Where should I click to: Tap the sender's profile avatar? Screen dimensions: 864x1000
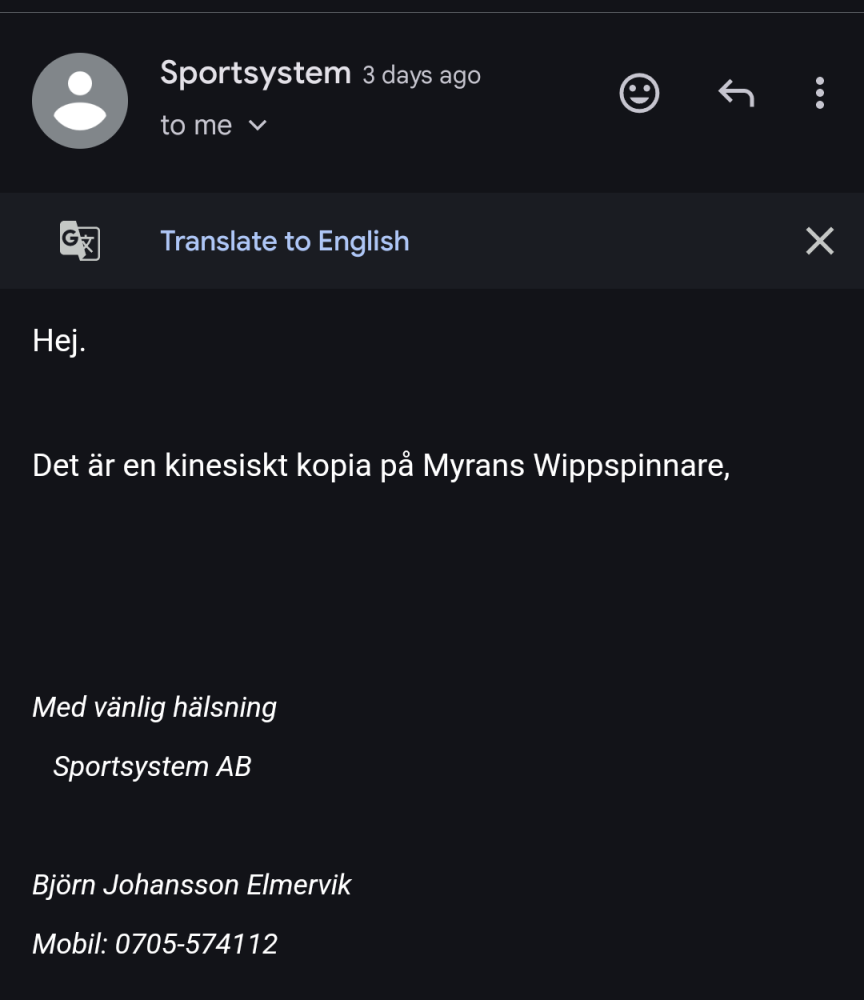(79, 100)
